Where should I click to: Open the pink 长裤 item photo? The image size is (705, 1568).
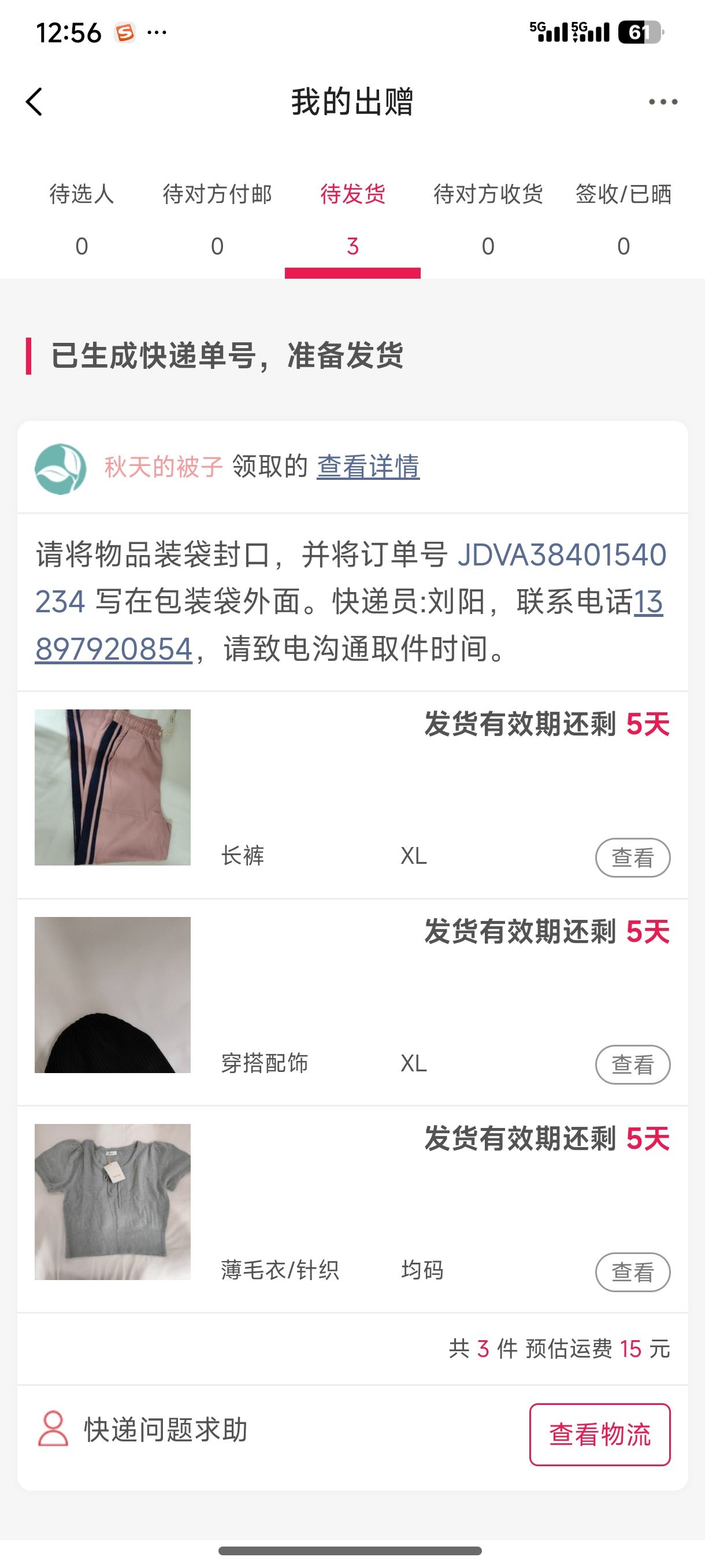click(113, 787)
